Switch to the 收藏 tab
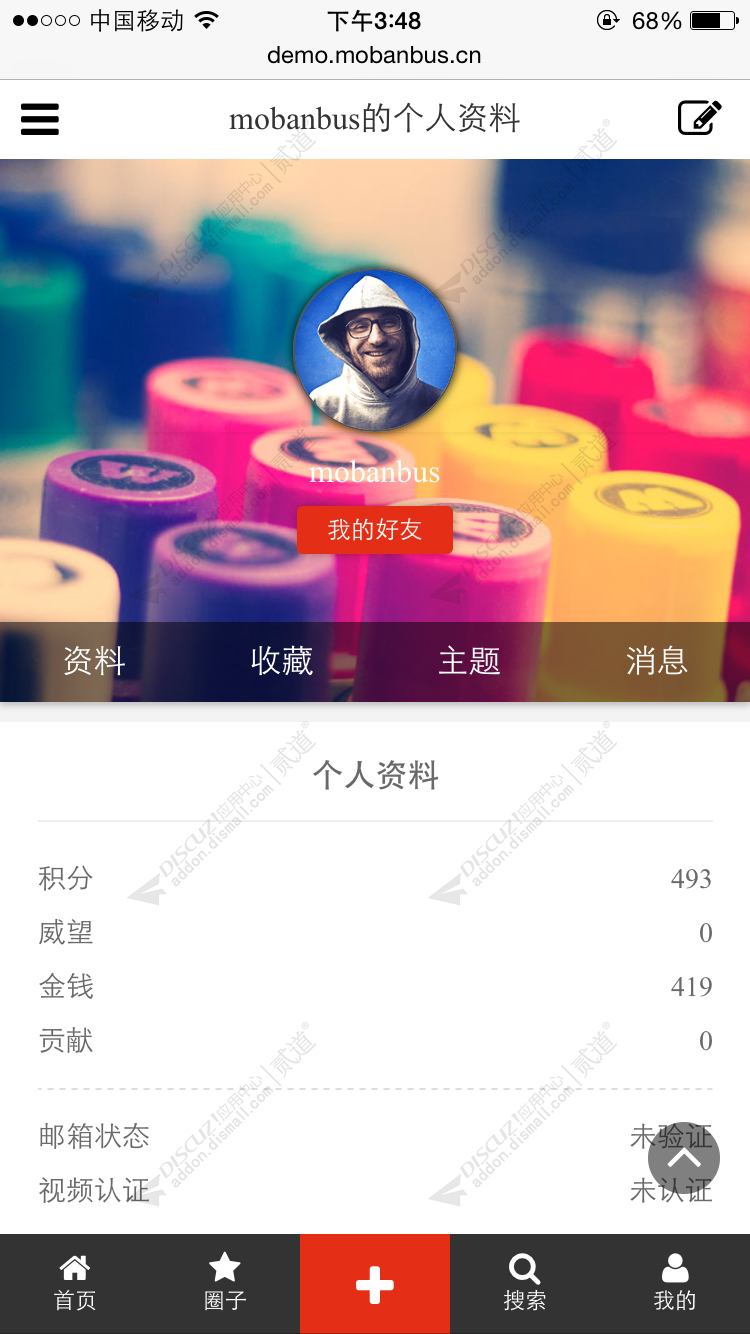The height and width of the screenshot is (1334, 750). [x=281, y=661]
